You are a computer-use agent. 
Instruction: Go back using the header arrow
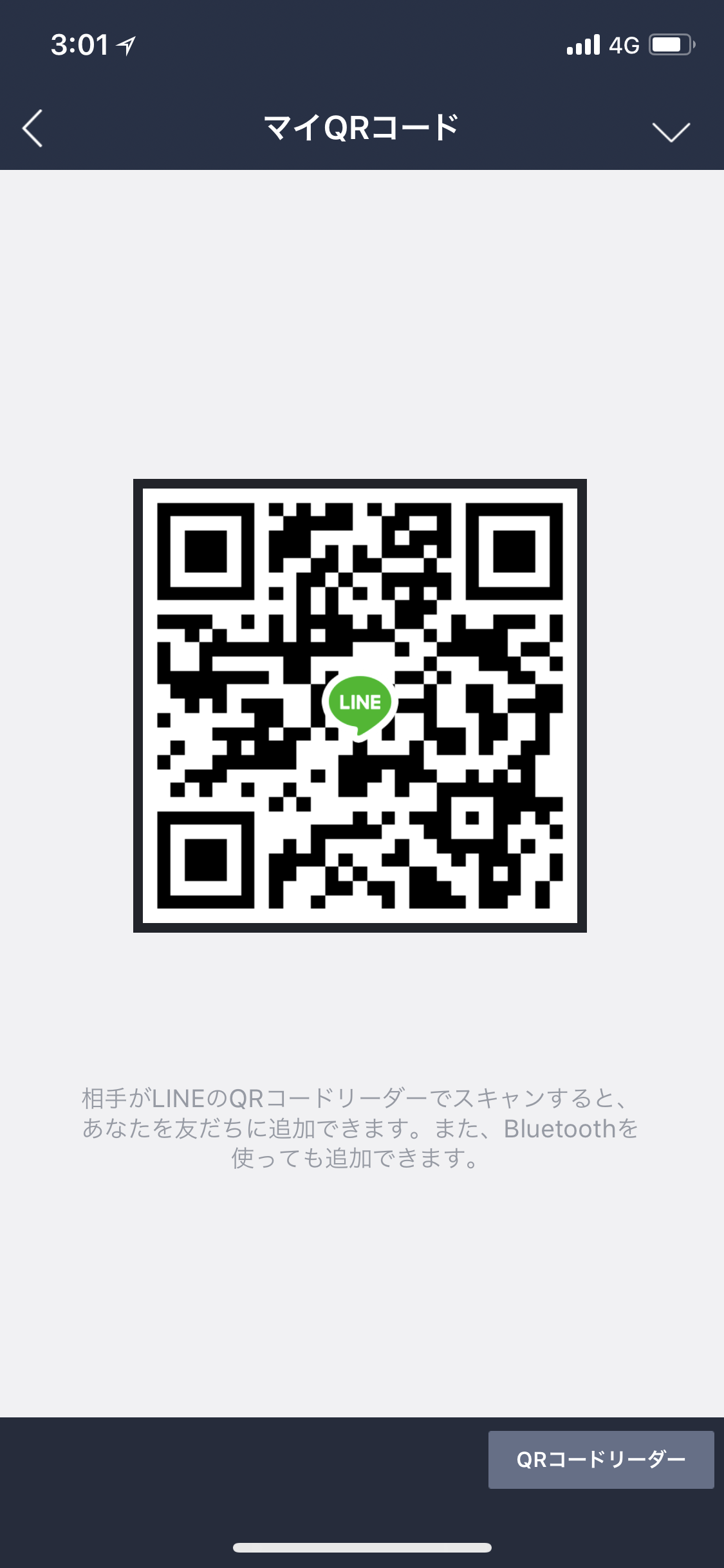coord(32,128)
